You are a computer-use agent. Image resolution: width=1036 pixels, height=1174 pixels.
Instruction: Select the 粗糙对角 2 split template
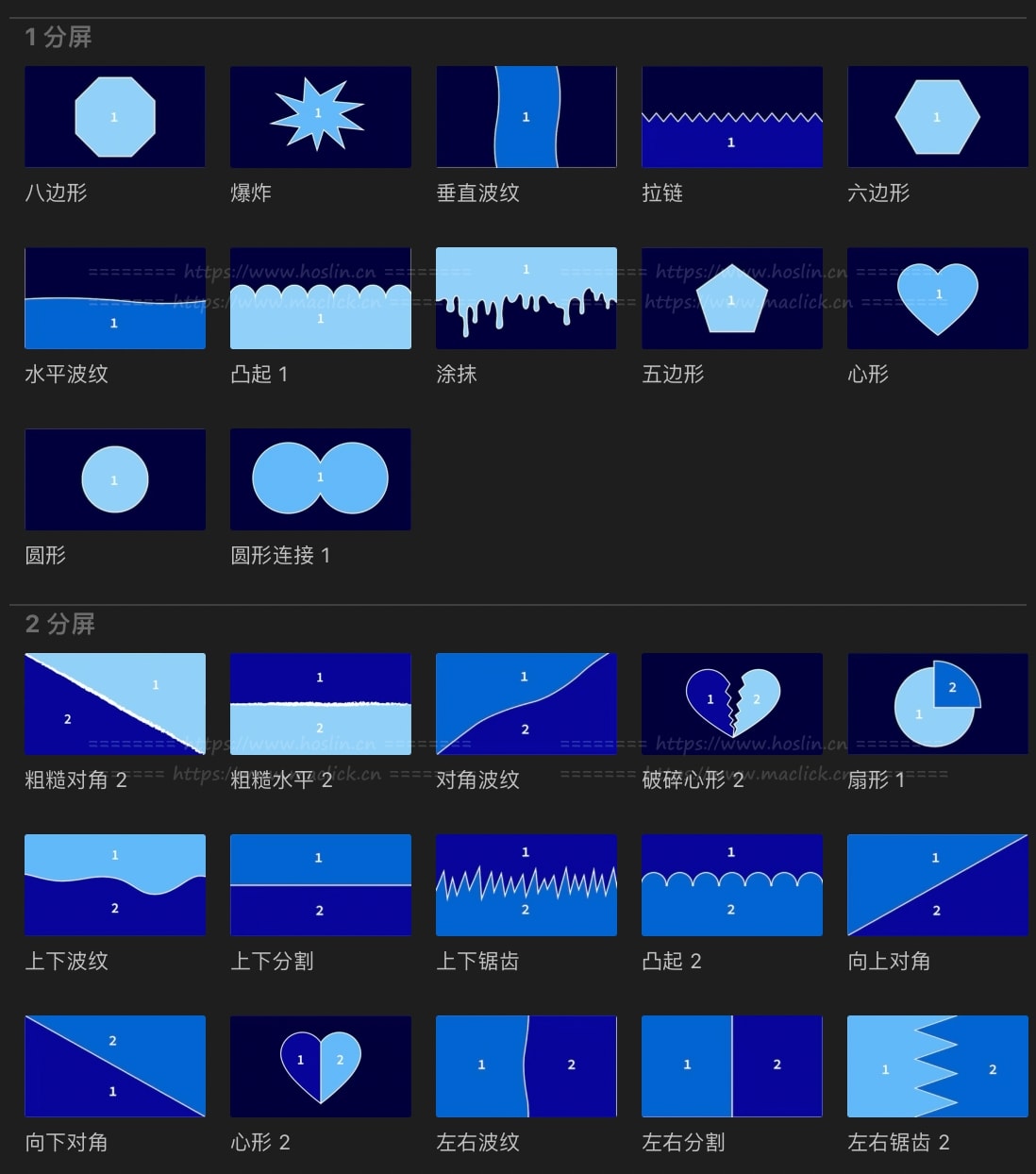pos(114,703)
